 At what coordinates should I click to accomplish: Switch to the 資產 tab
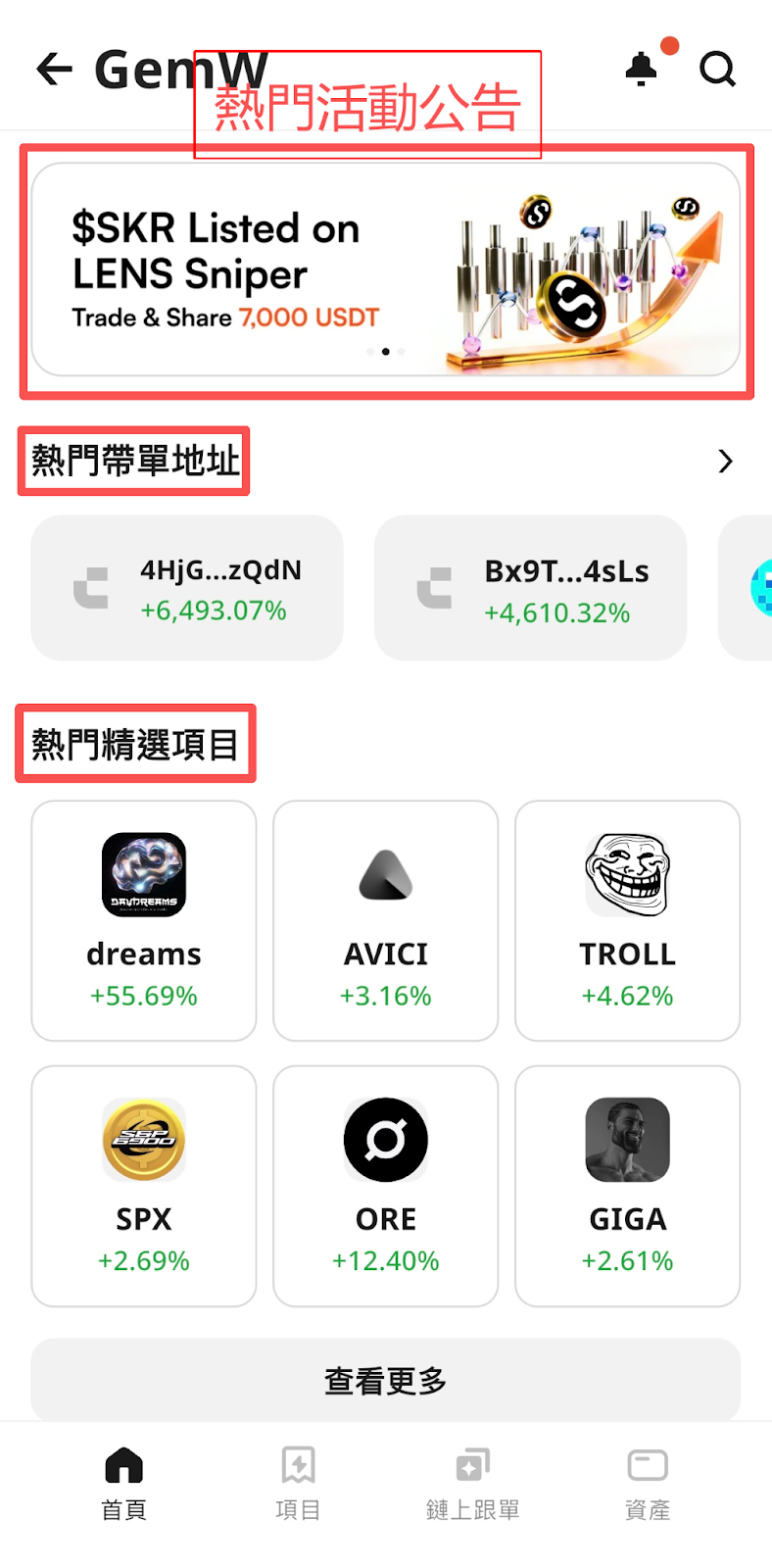coord(647,1484)
